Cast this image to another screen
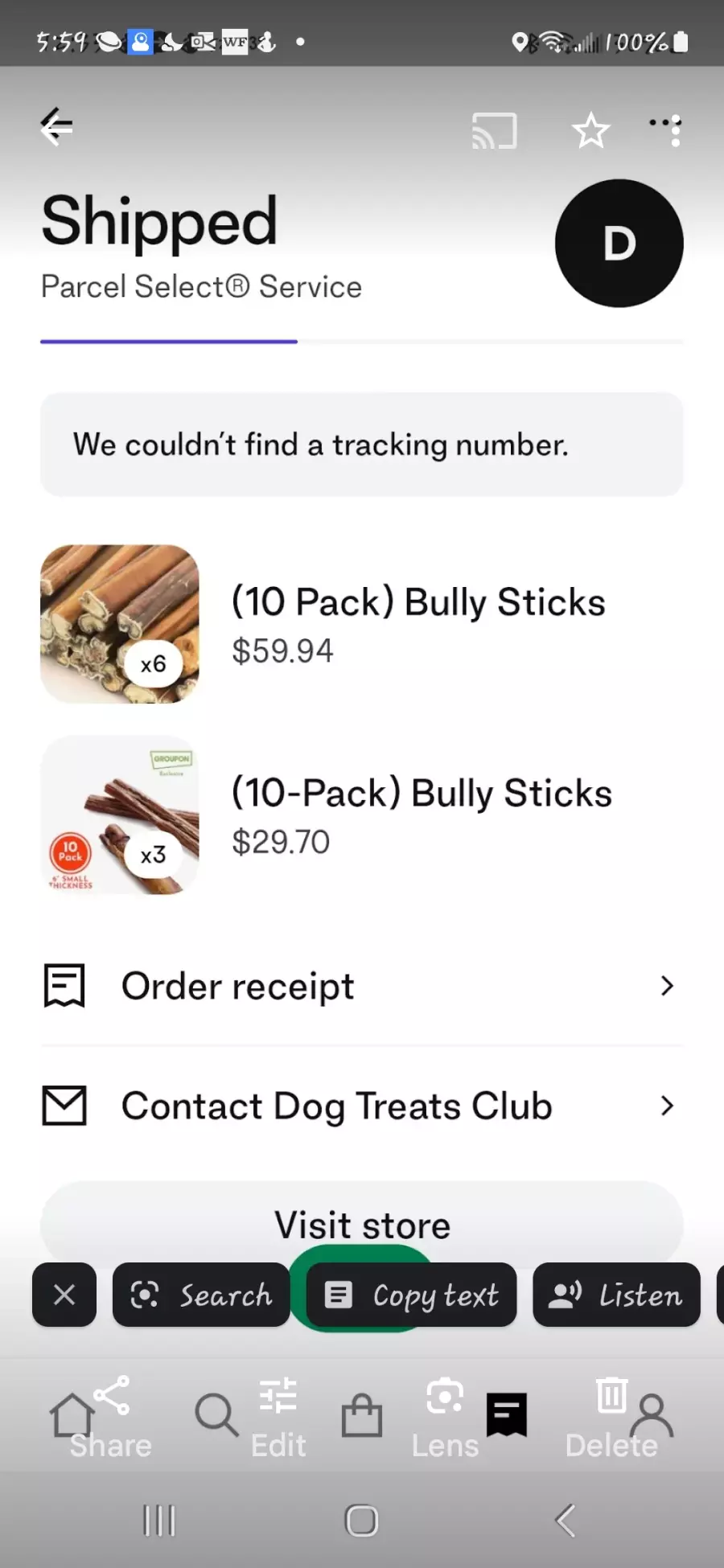Screen dimensions: 724x1568 (494, 131)
